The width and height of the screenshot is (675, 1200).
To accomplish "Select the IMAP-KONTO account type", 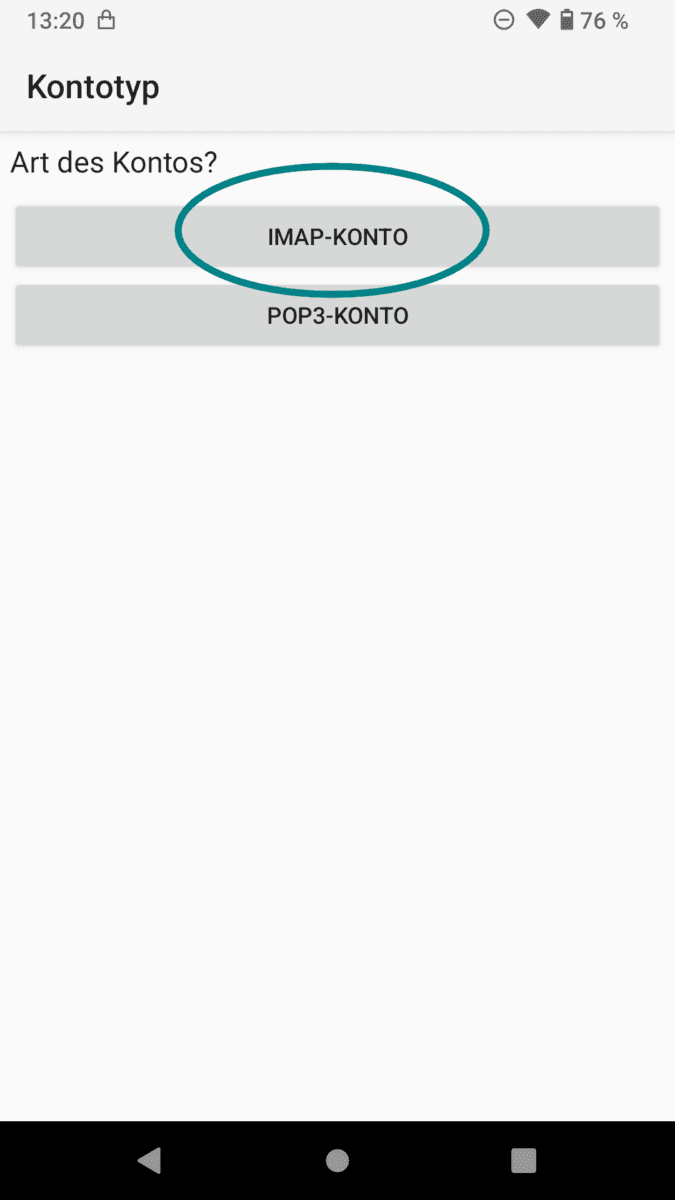I will tap(337, 237).
